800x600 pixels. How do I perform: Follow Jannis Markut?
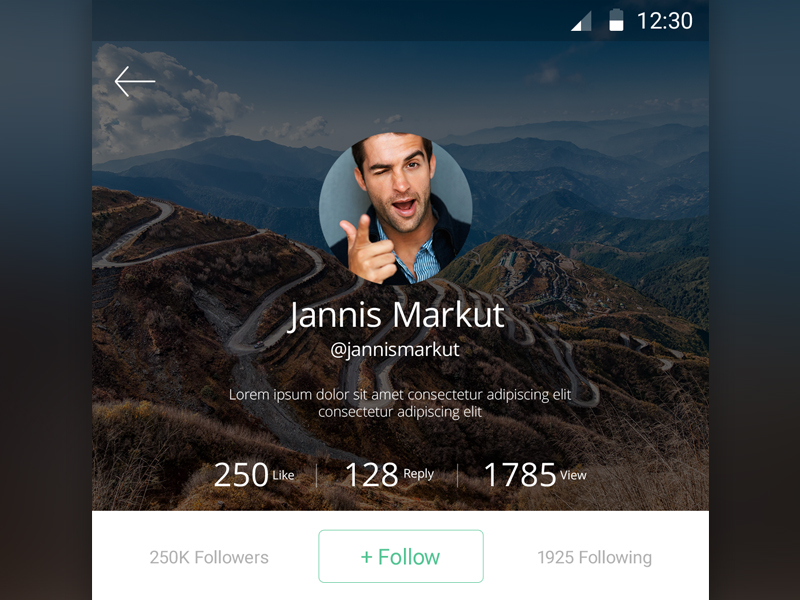click(400, 557)
